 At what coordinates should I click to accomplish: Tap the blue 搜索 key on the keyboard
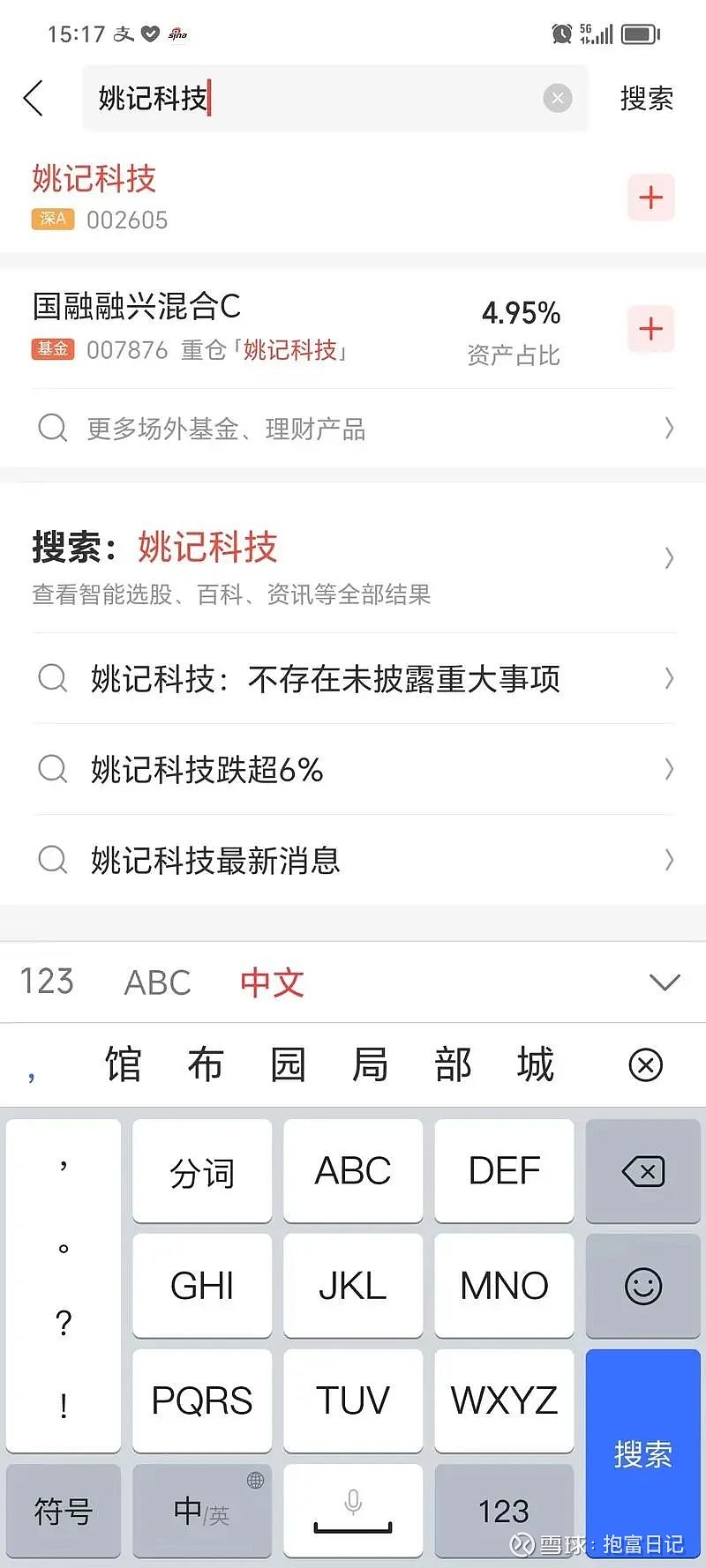click(x=643, y=1453)
